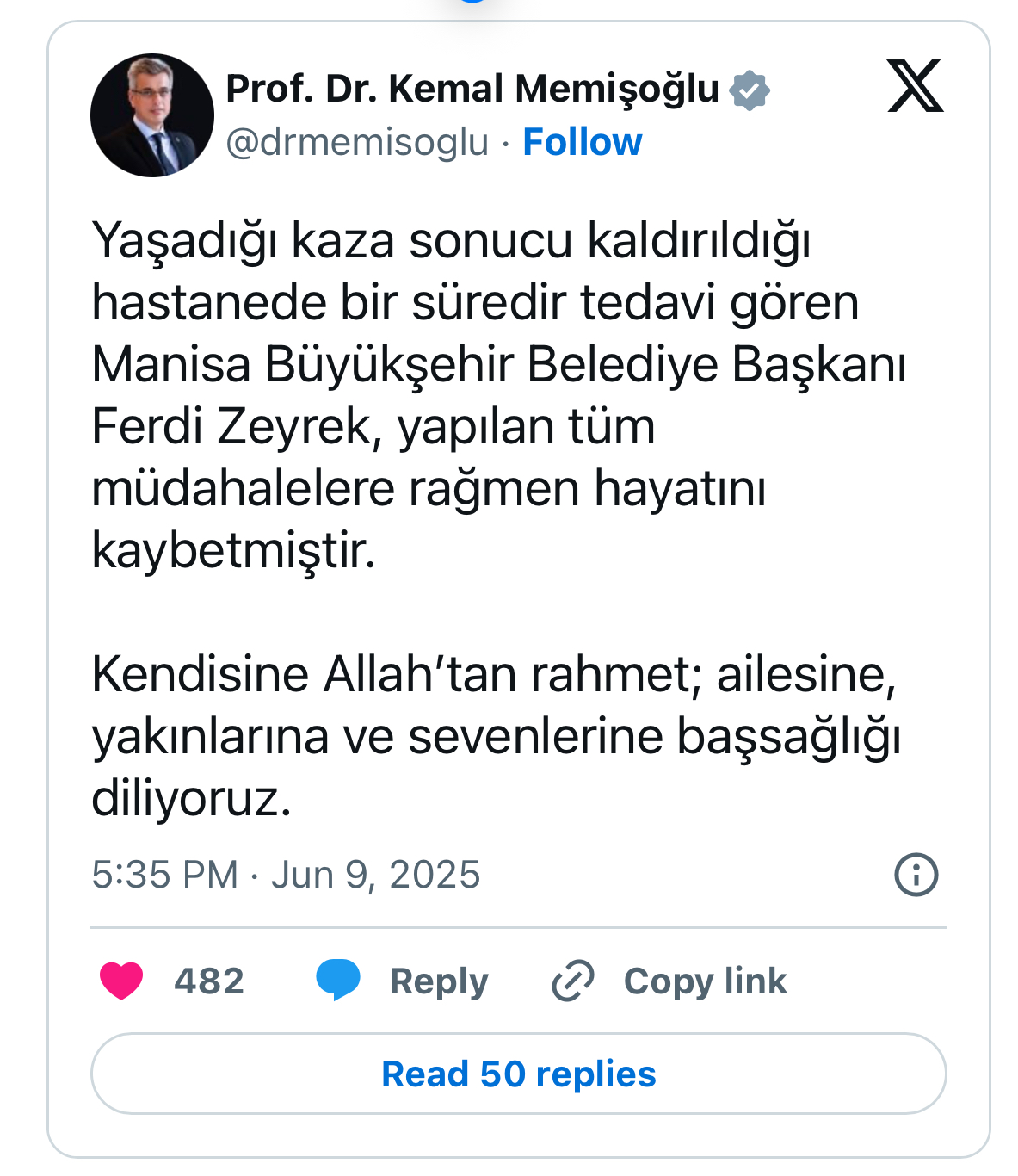Screen dimensions: 1018x1176
Task: Follow @drmemisoglu
Action: coord(582,142)
